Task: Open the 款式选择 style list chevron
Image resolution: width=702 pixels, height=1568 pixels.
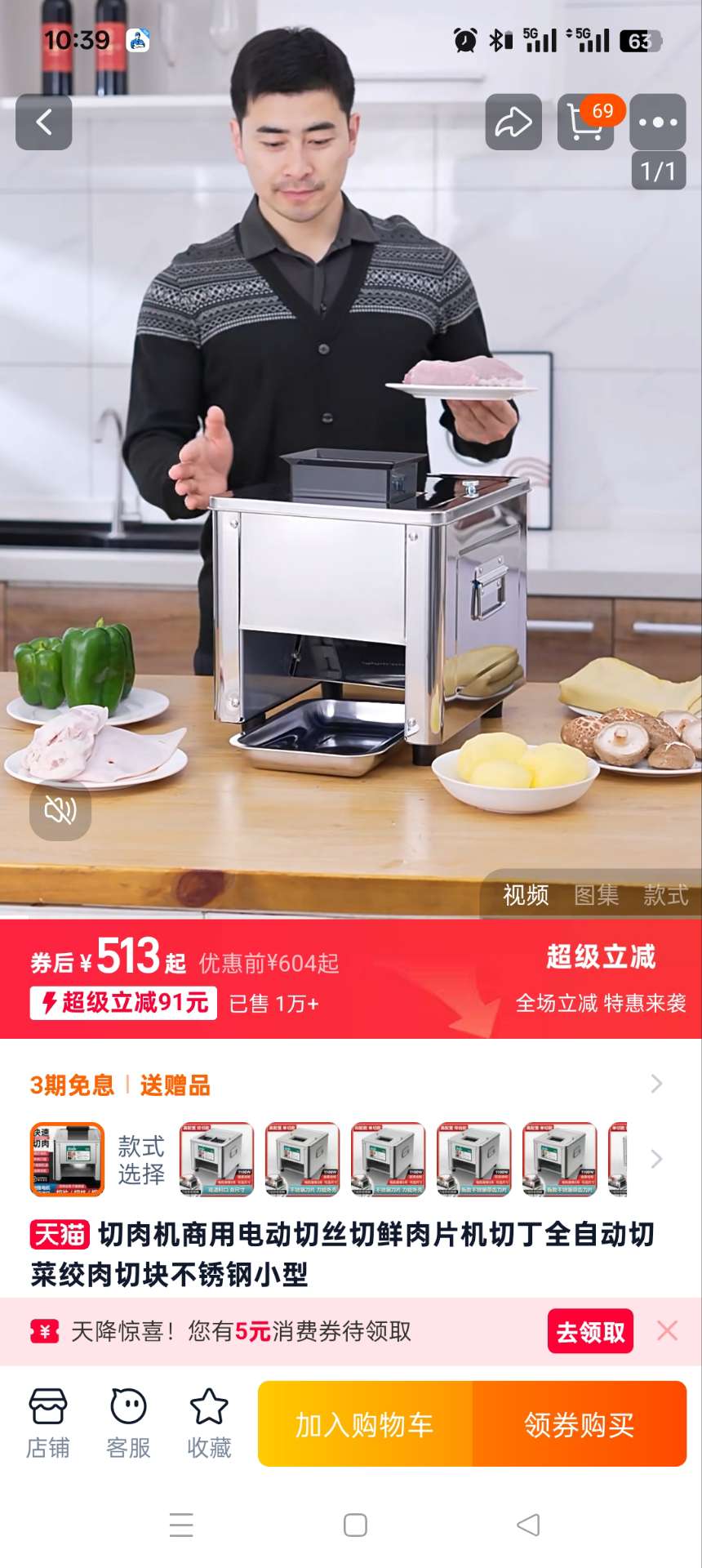Action: pyautogui.click(x=656, y=1159)
